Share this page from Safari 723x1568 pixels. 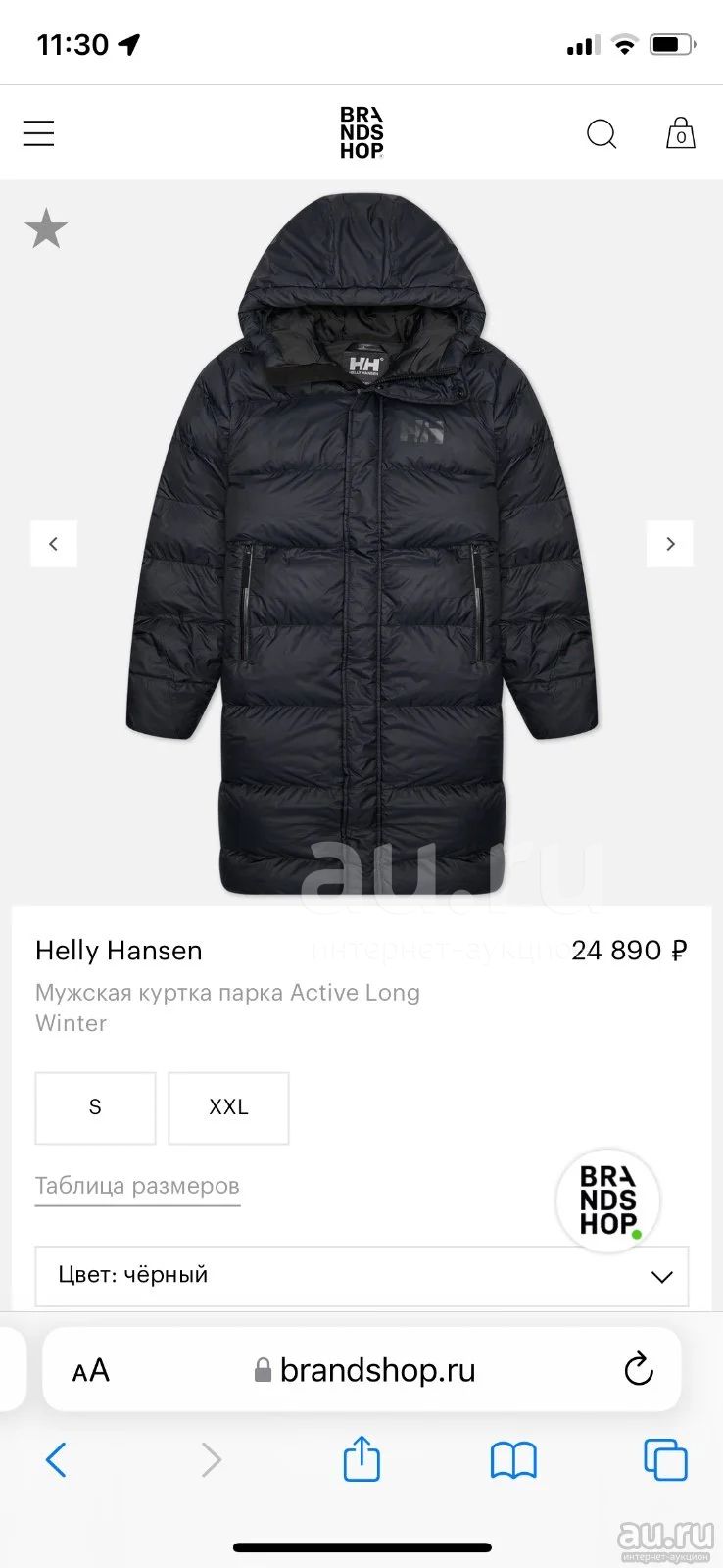tap(361, 1457)
